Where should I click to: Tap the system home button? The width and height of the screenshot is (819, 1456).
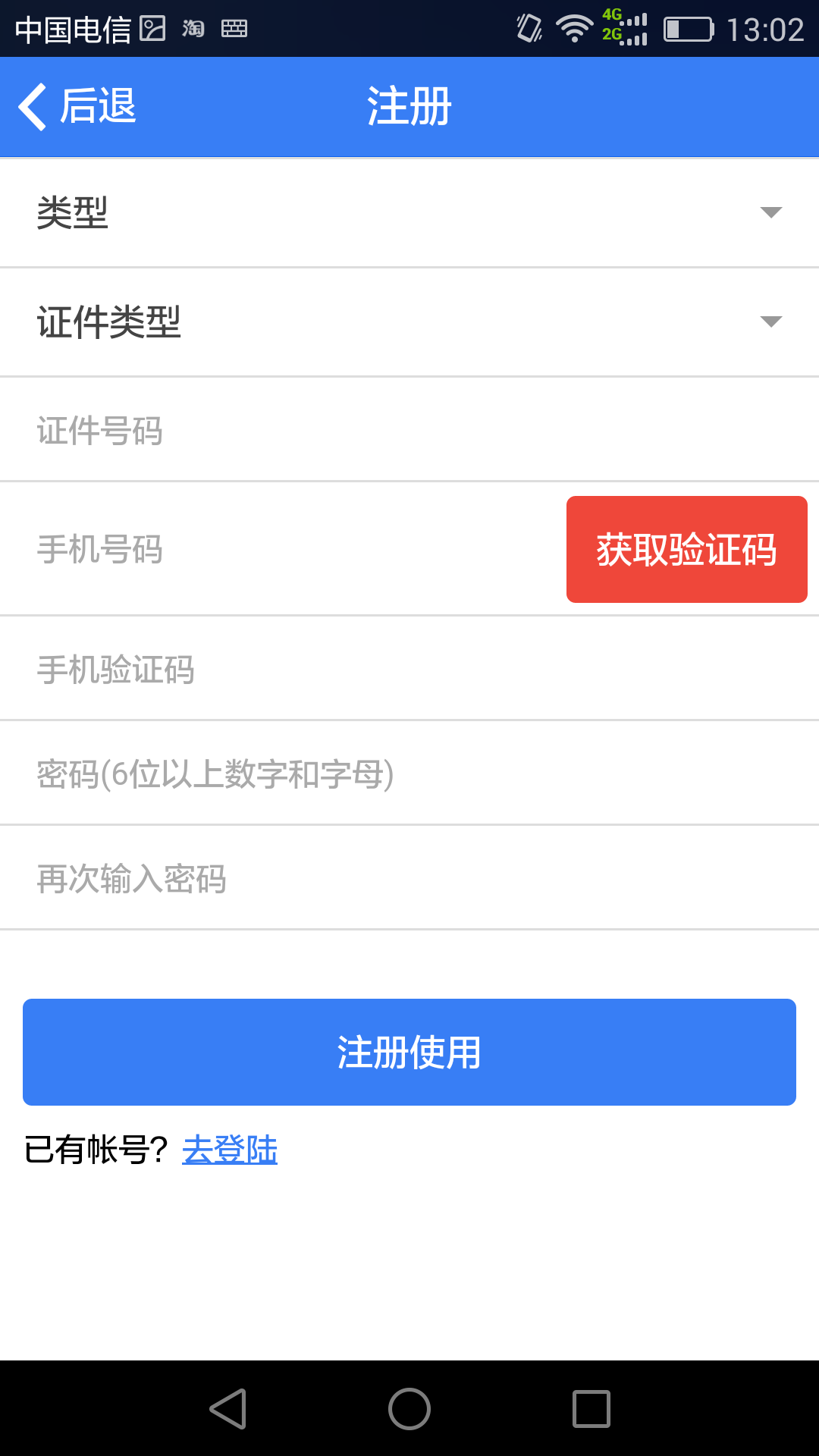pos(409,1409)
